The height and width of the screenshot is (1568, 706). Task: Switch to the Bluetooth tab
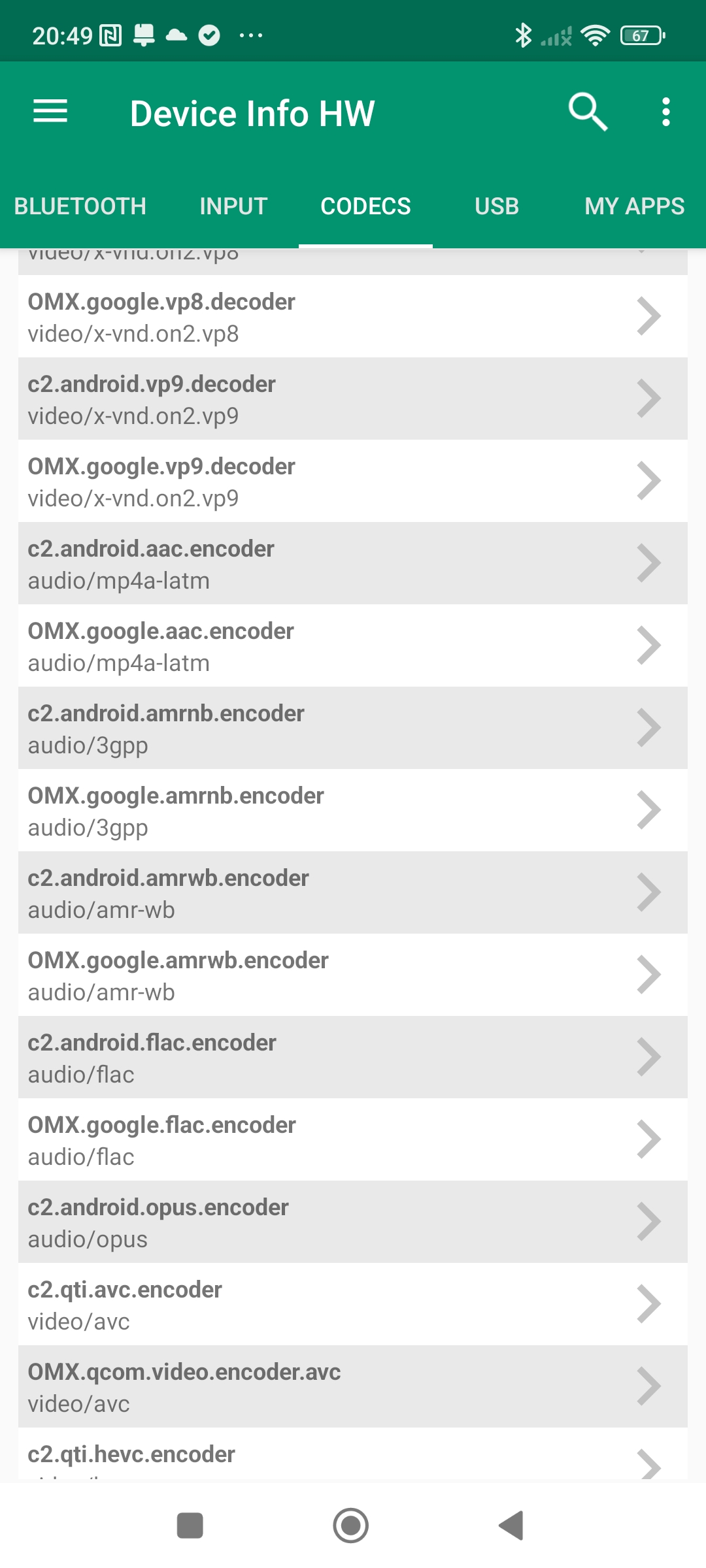point(80,206)
